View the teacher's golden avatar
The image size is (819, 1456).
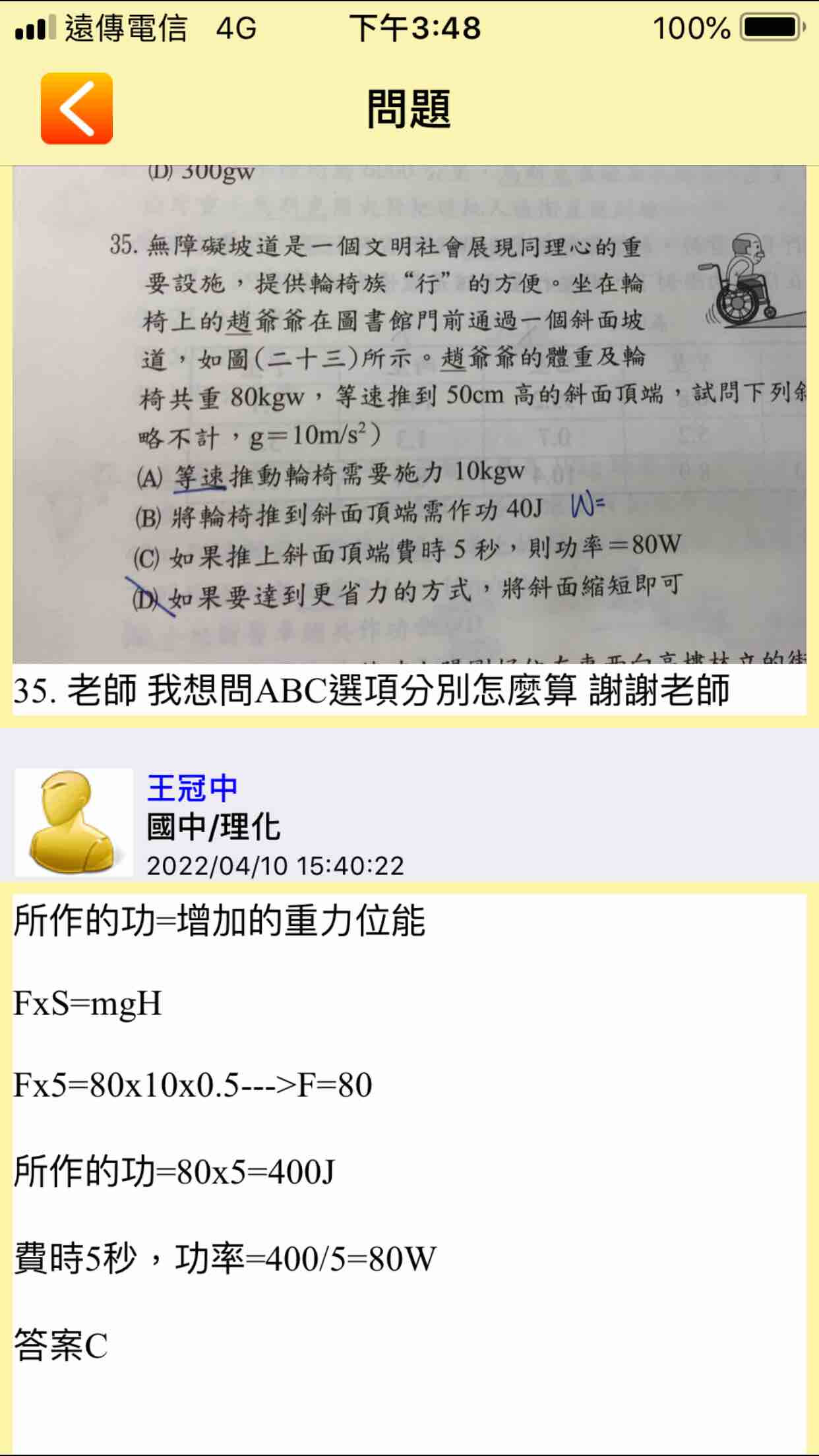click(74, 822)
